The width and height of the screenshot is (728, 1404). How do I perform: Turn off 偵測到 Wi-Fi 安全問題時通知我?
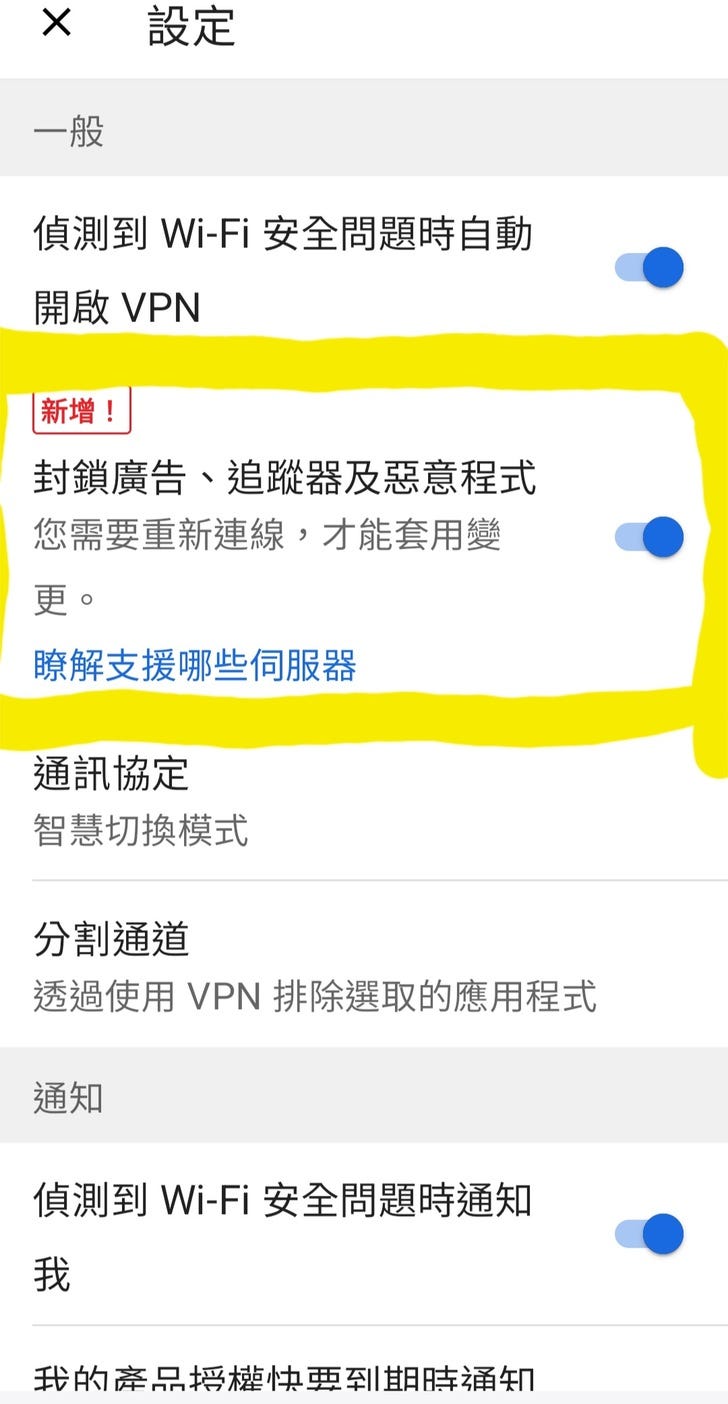[x=650, y=1234]
